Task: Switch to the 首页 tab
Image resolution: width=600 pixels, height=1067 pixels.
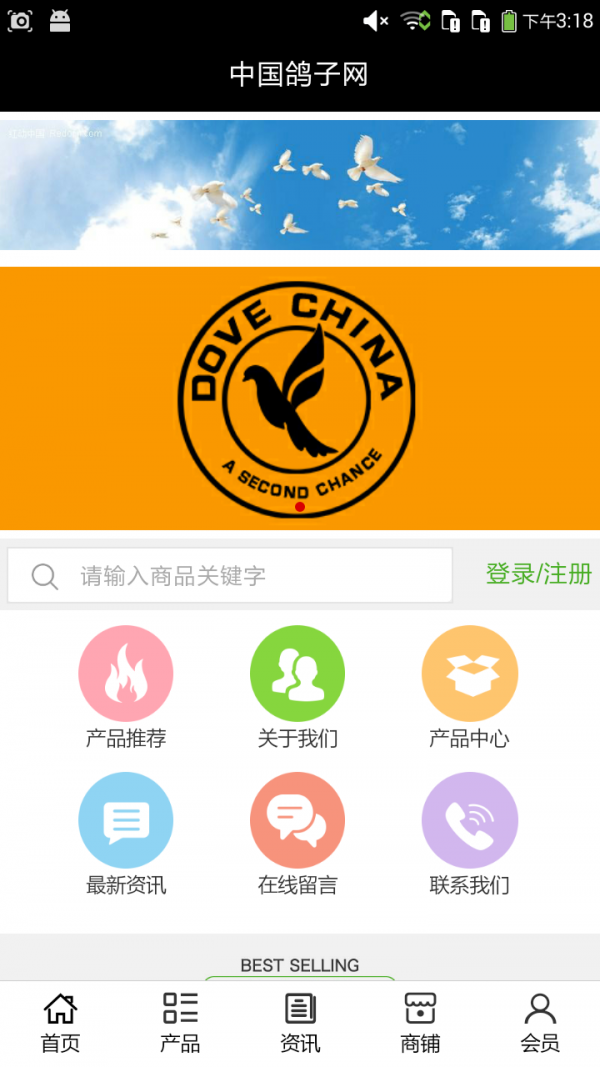Action: tap(60, 1023)
